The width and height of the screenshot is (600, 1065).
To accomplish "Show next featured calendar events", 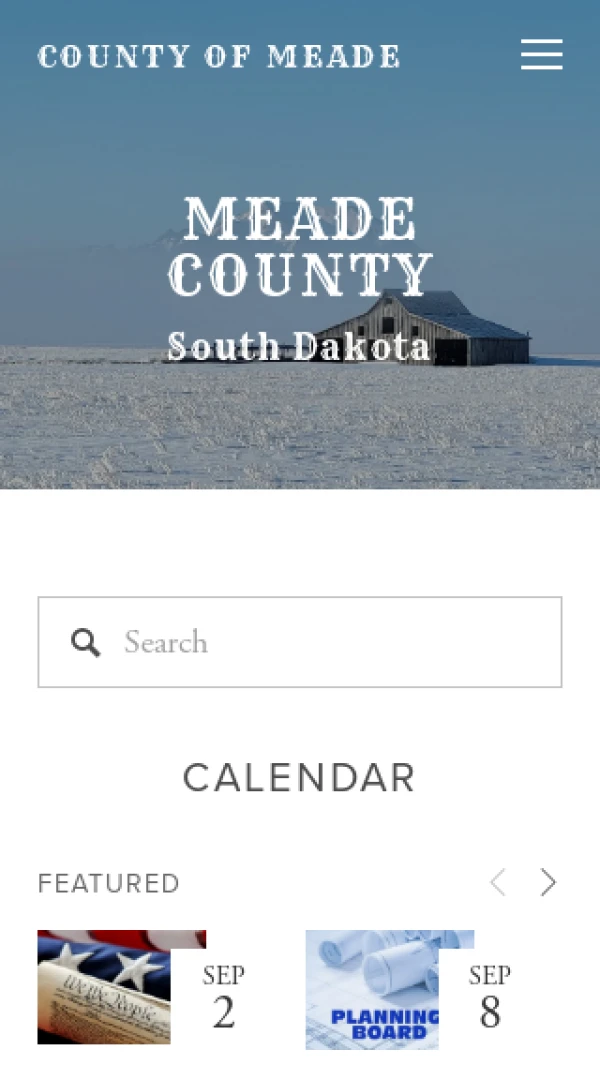I will click(x=548, y=882).
